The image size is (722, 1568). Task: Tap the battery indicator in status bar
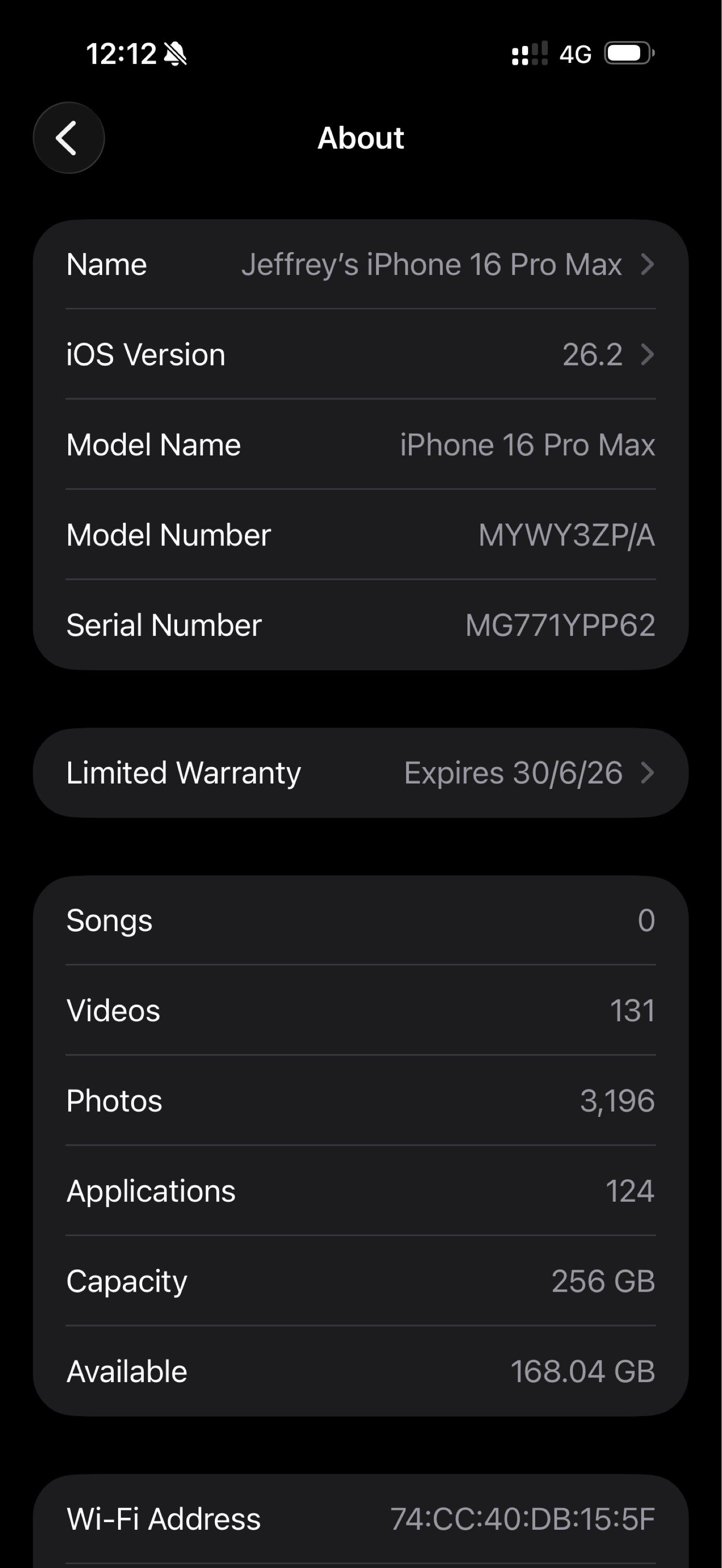click(x=628, y=54)
